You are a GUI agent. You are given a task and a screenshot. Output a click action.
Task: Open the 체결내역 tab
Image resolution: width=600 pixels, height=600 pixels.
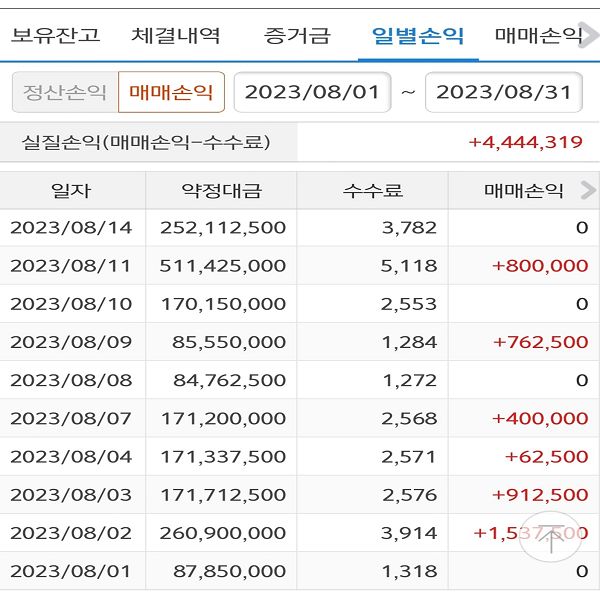(x=176, y=36)
